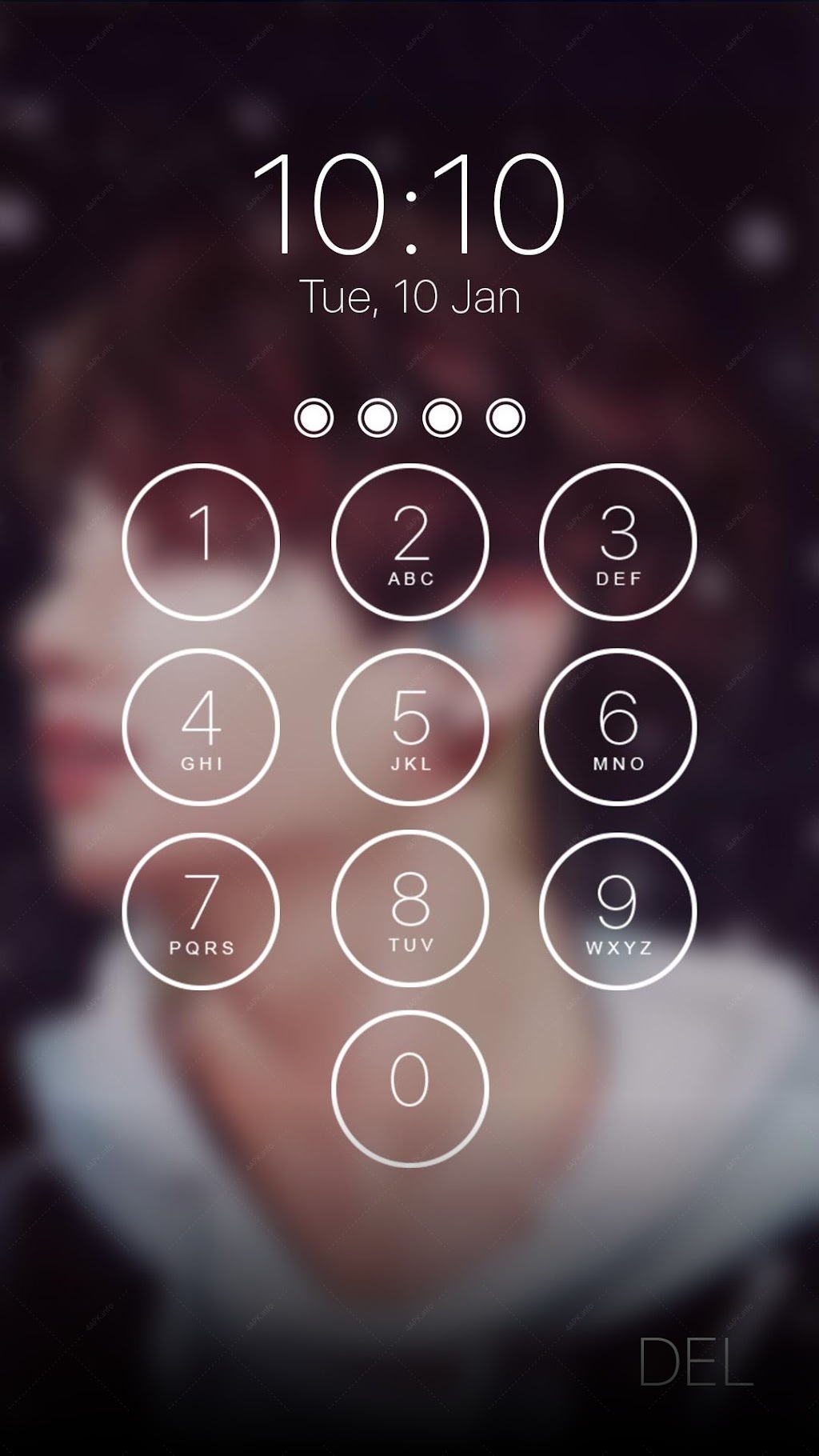Enter digit 1 on the passcode keypad
The width and height of the screenshot is (819, 1456).
tap(201, 542)
